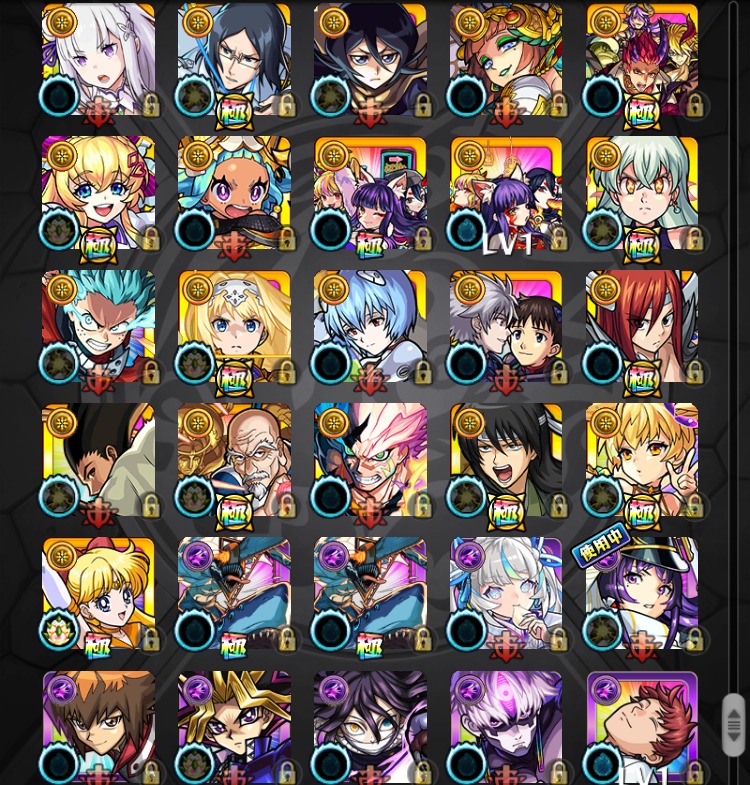Tap the scrollbar handle on the right edge
750x785 pixels.
(x=733, y=724)
